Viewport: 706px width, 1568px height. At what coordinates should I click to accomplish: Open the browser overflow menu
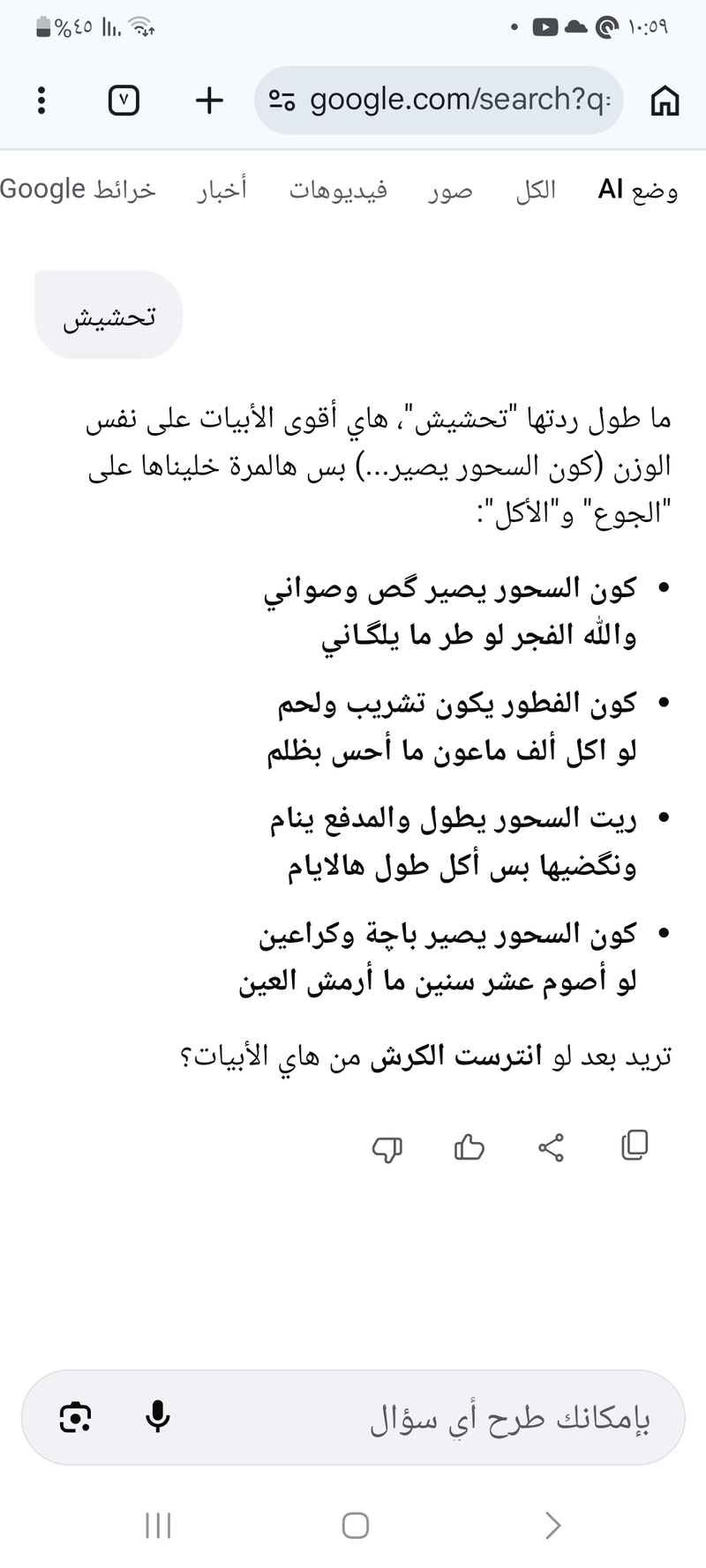[x=41, y=101]
